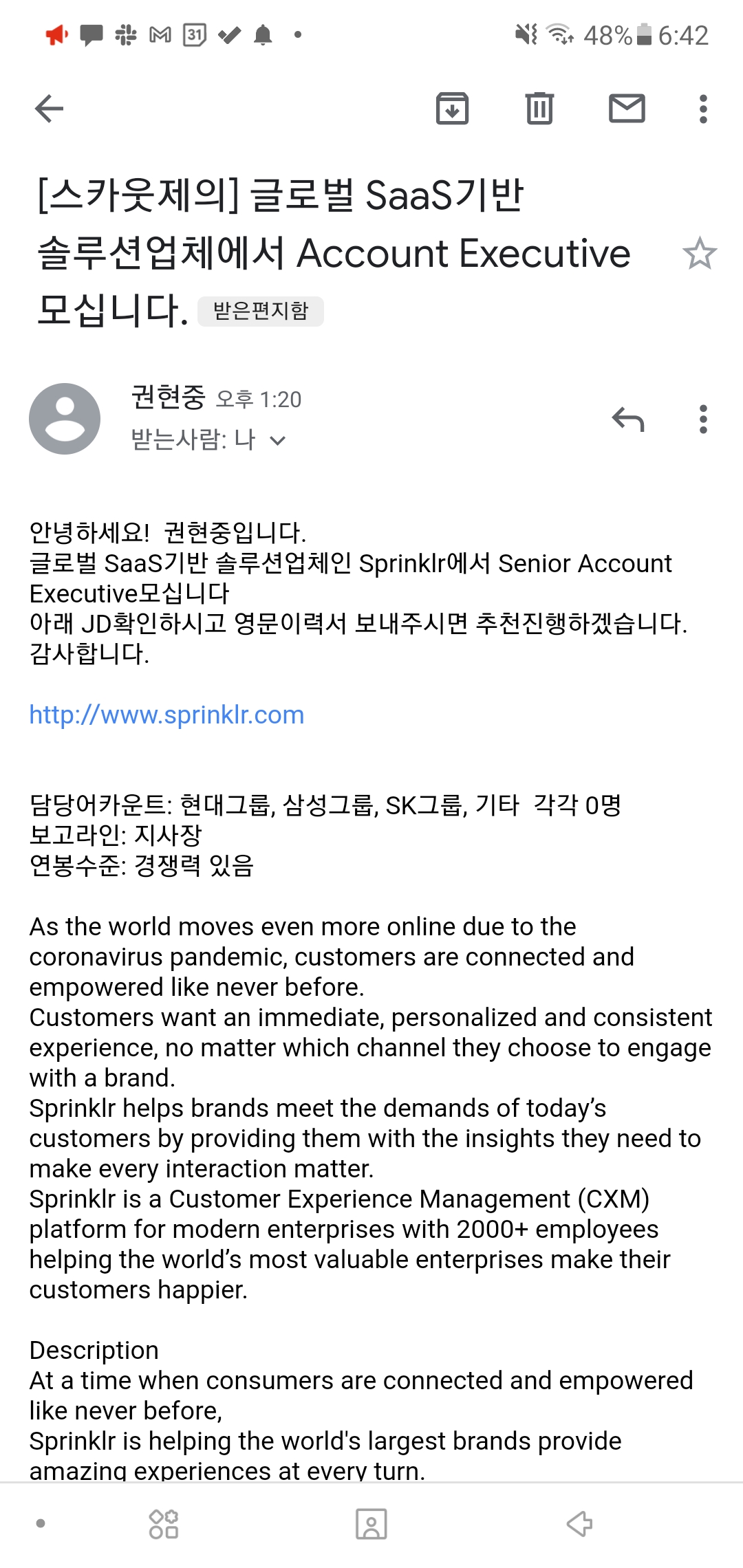The image size is (743, 1568).
Task: Star this email
Action: point(699,254)
